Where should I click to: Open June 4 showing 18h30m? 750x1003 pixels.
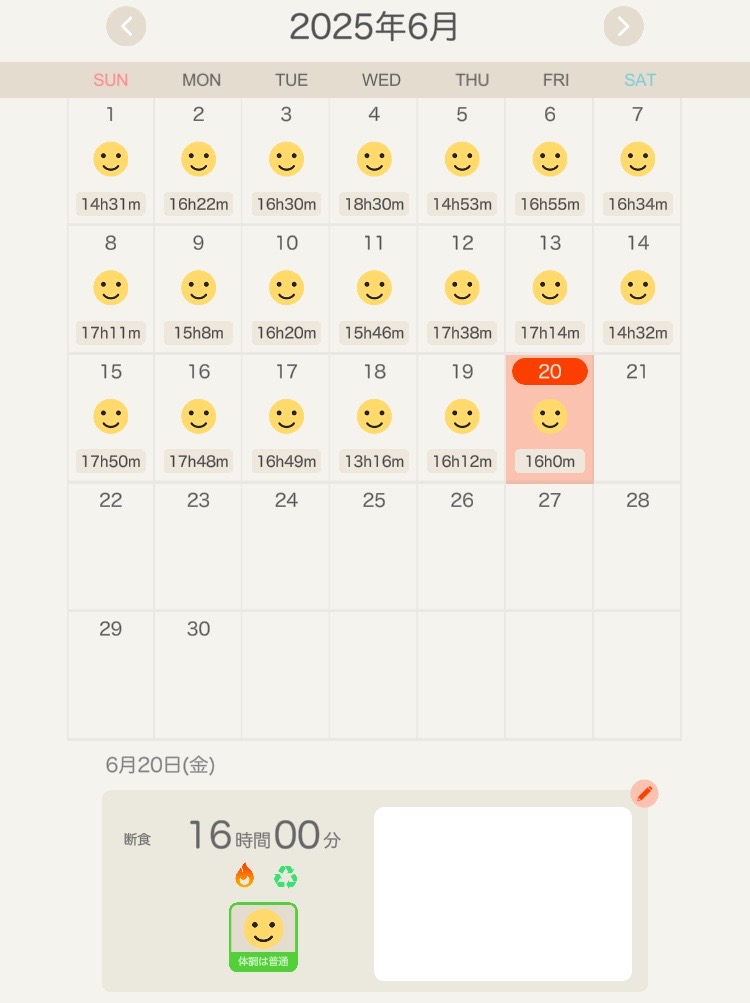(x=374, y=161)
